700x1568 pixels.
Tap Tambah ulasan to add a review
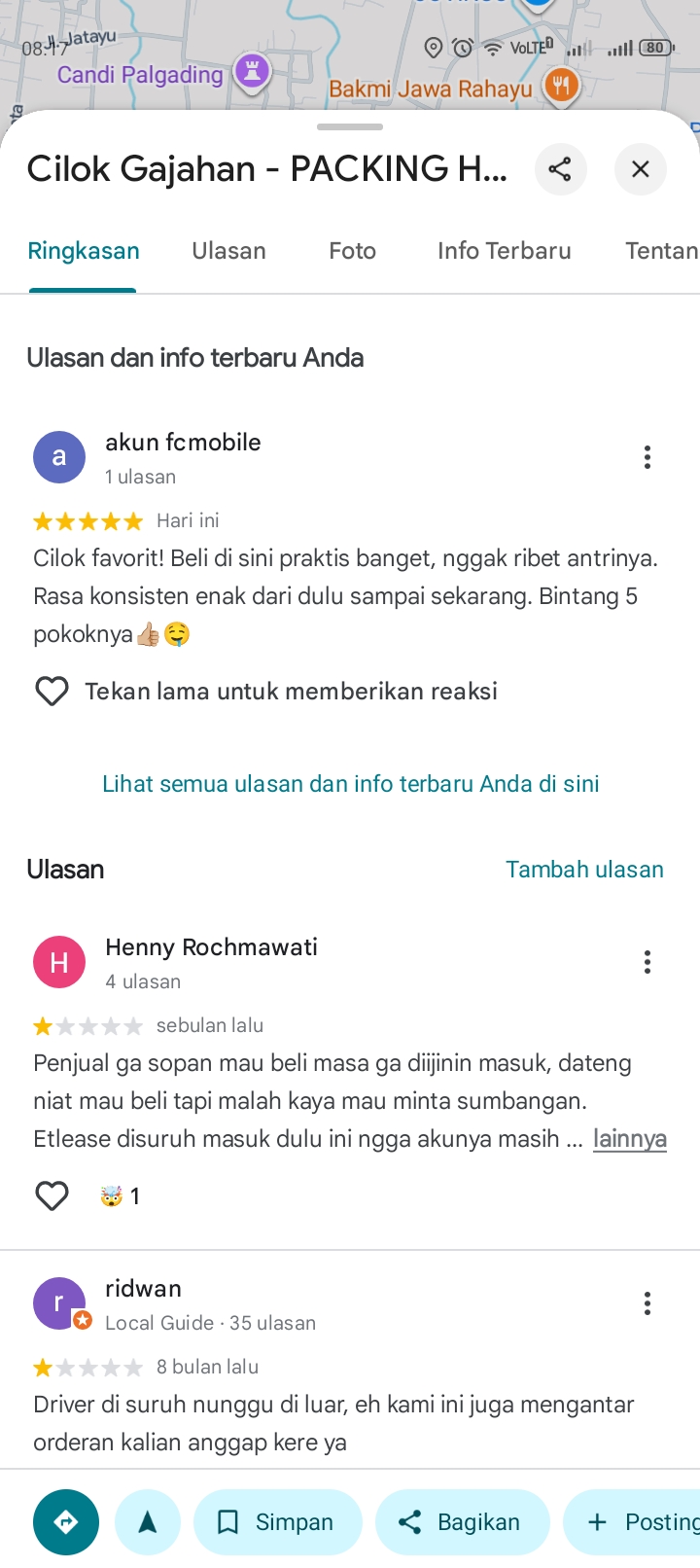click(584, 870)
